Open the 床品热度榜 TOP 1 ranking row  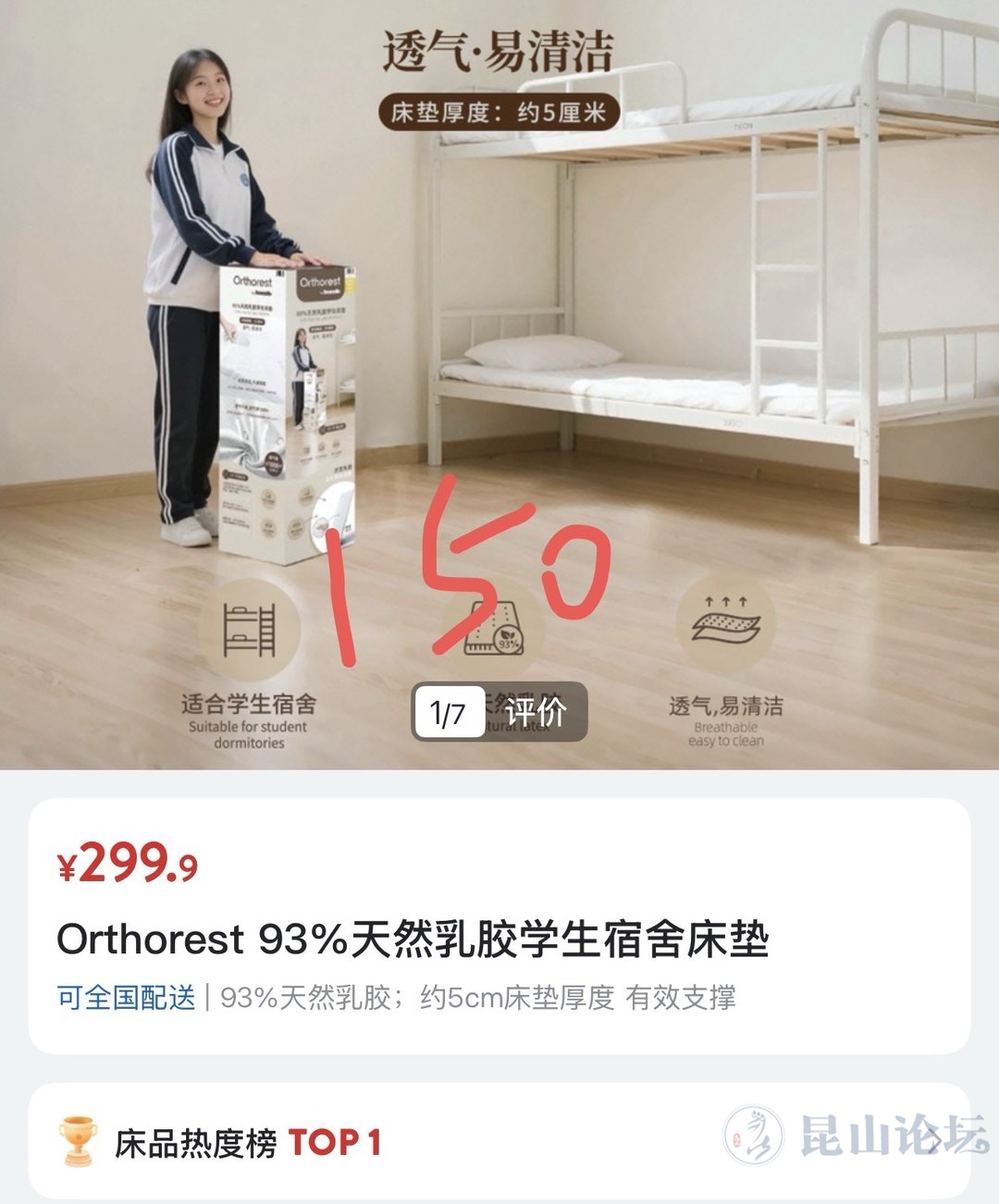499,1142
